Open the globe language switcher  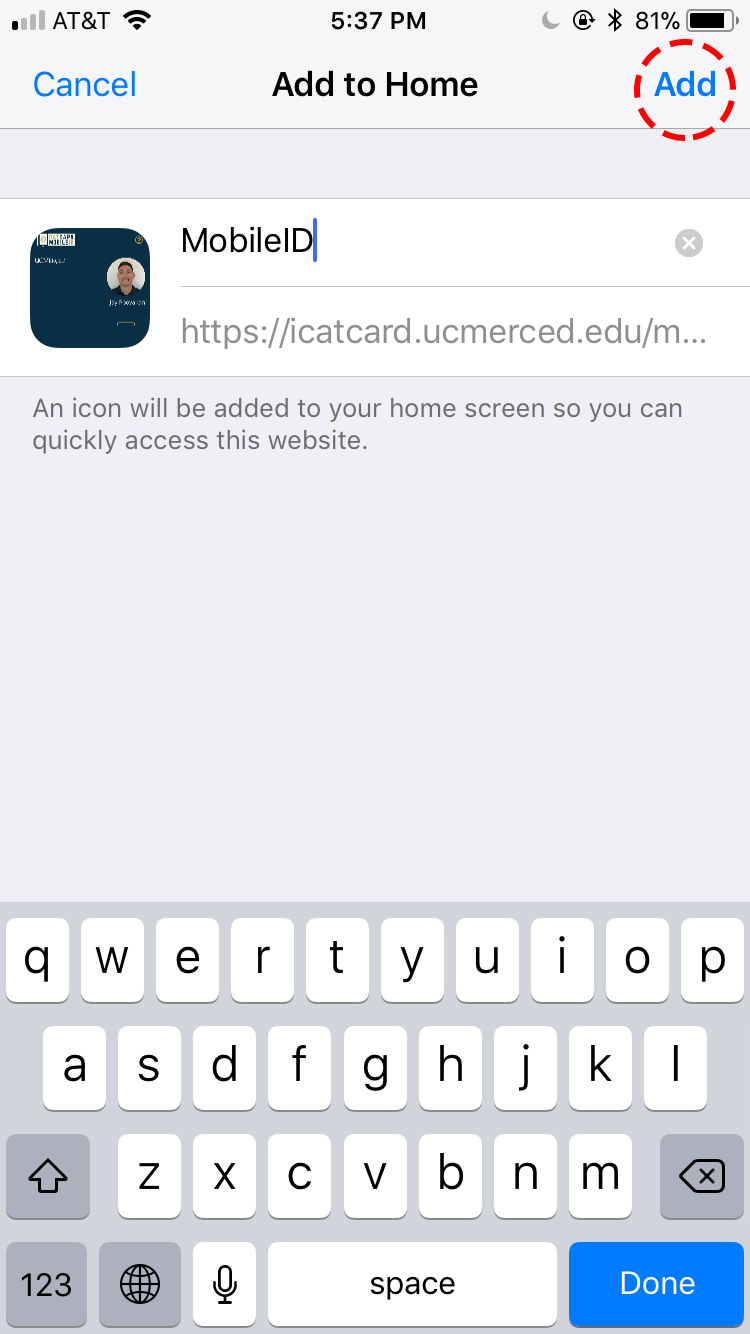click(140, 1283)
